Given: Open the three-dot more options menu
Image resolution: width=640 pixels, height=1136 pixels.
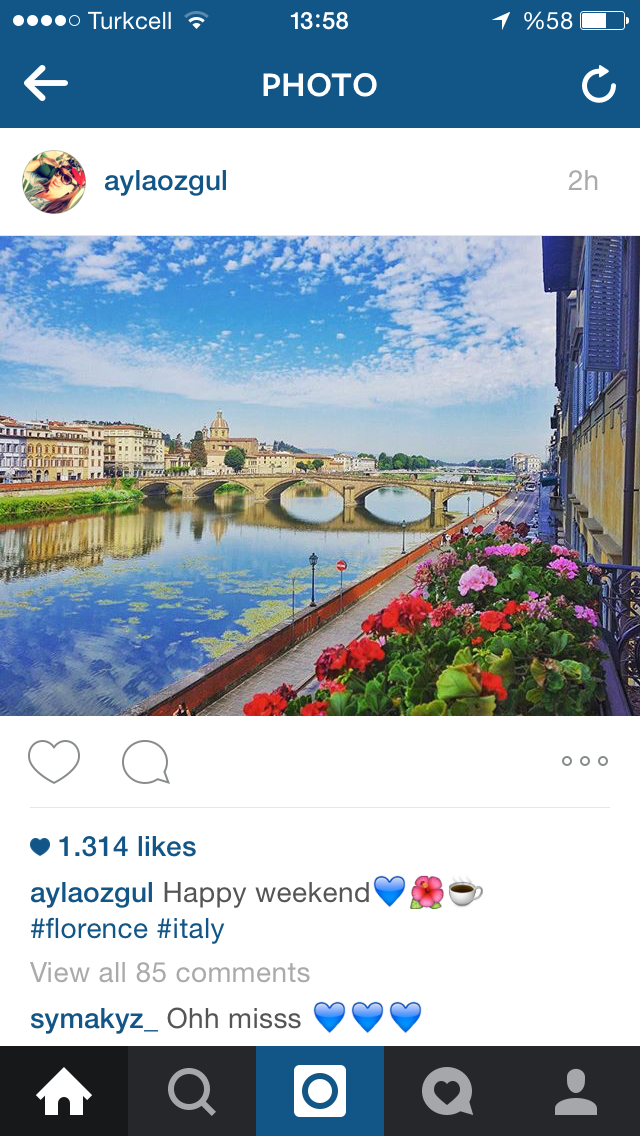Looking at the screenshot, I should [585, 761].
